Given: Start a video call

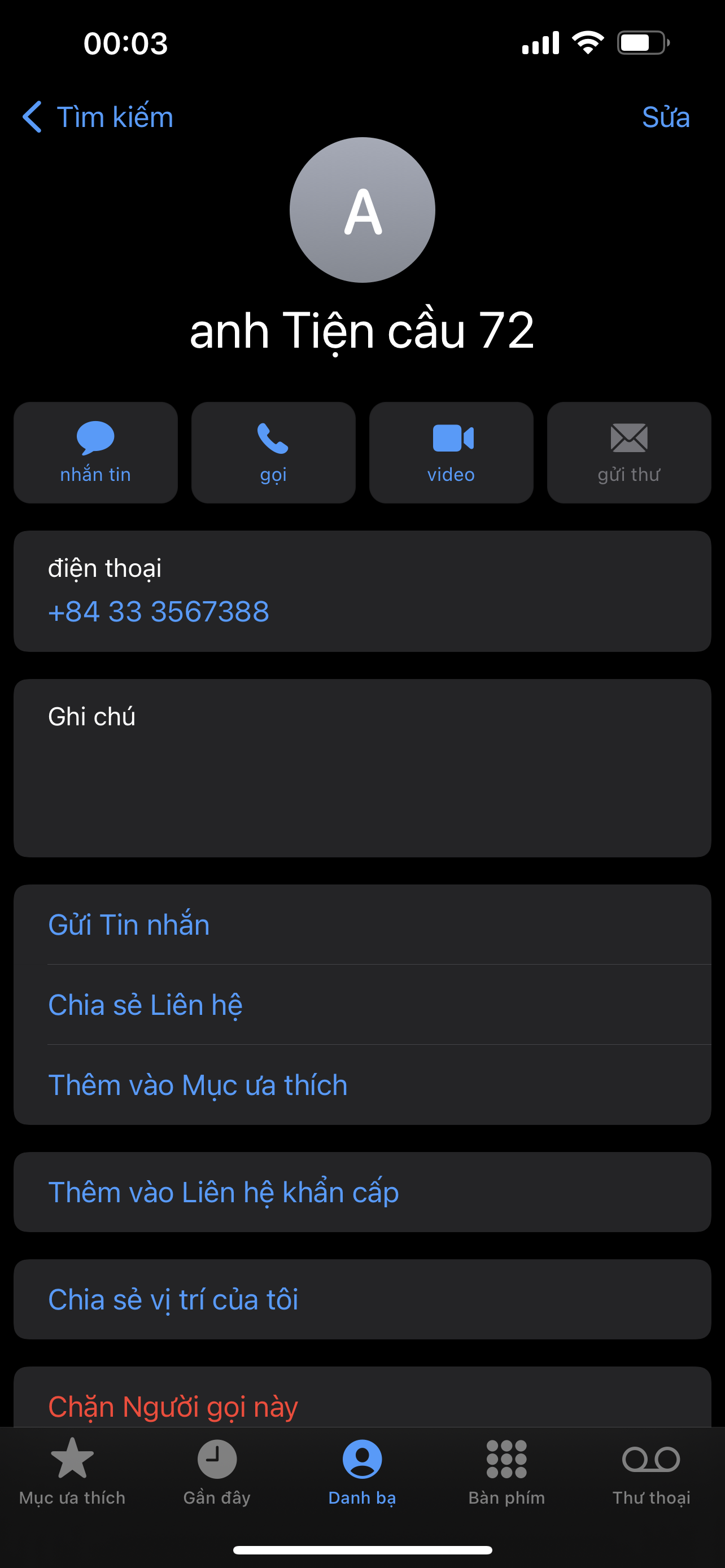Looking at the screenshot, I should (451, 452).
